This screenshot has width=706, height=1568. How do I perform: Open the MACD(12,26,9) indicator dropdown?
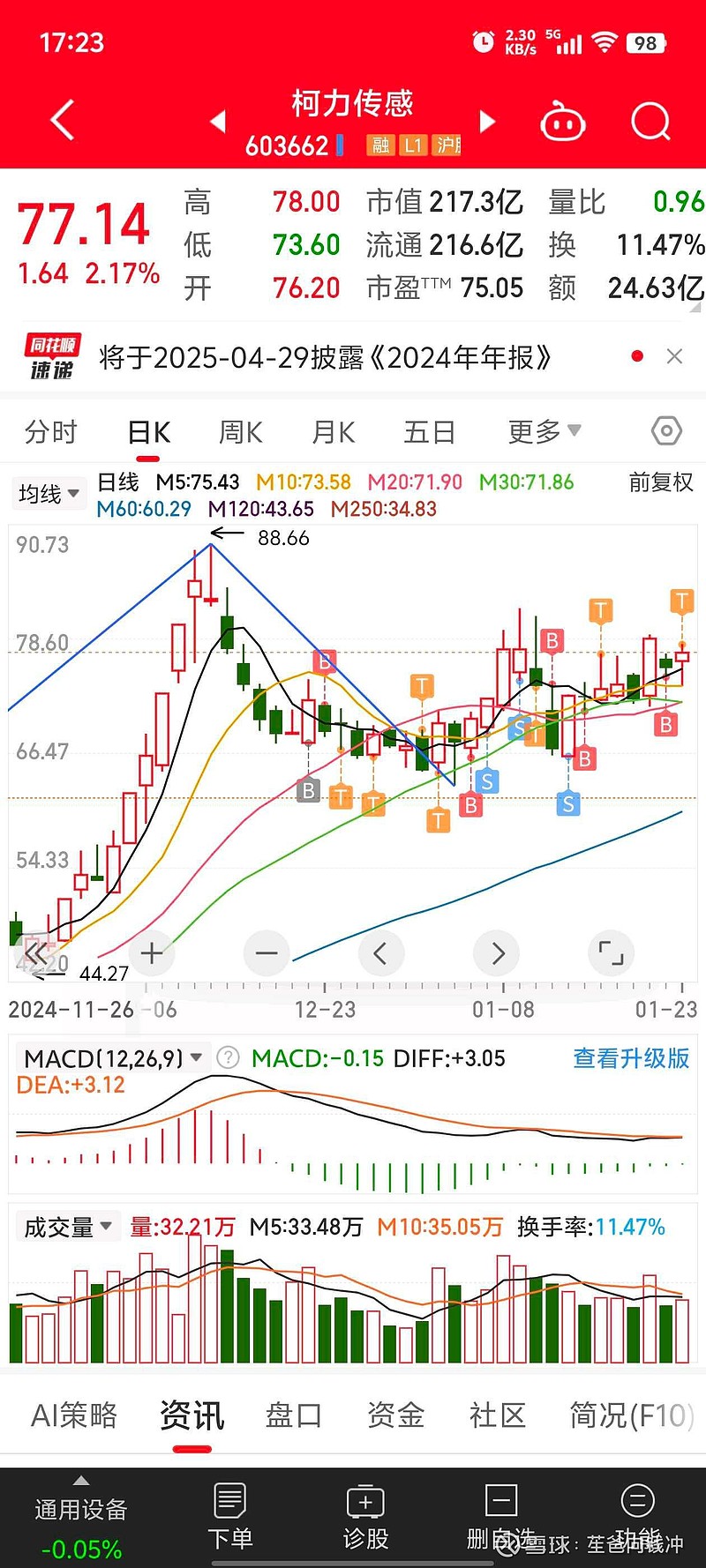pos(115,1057)
